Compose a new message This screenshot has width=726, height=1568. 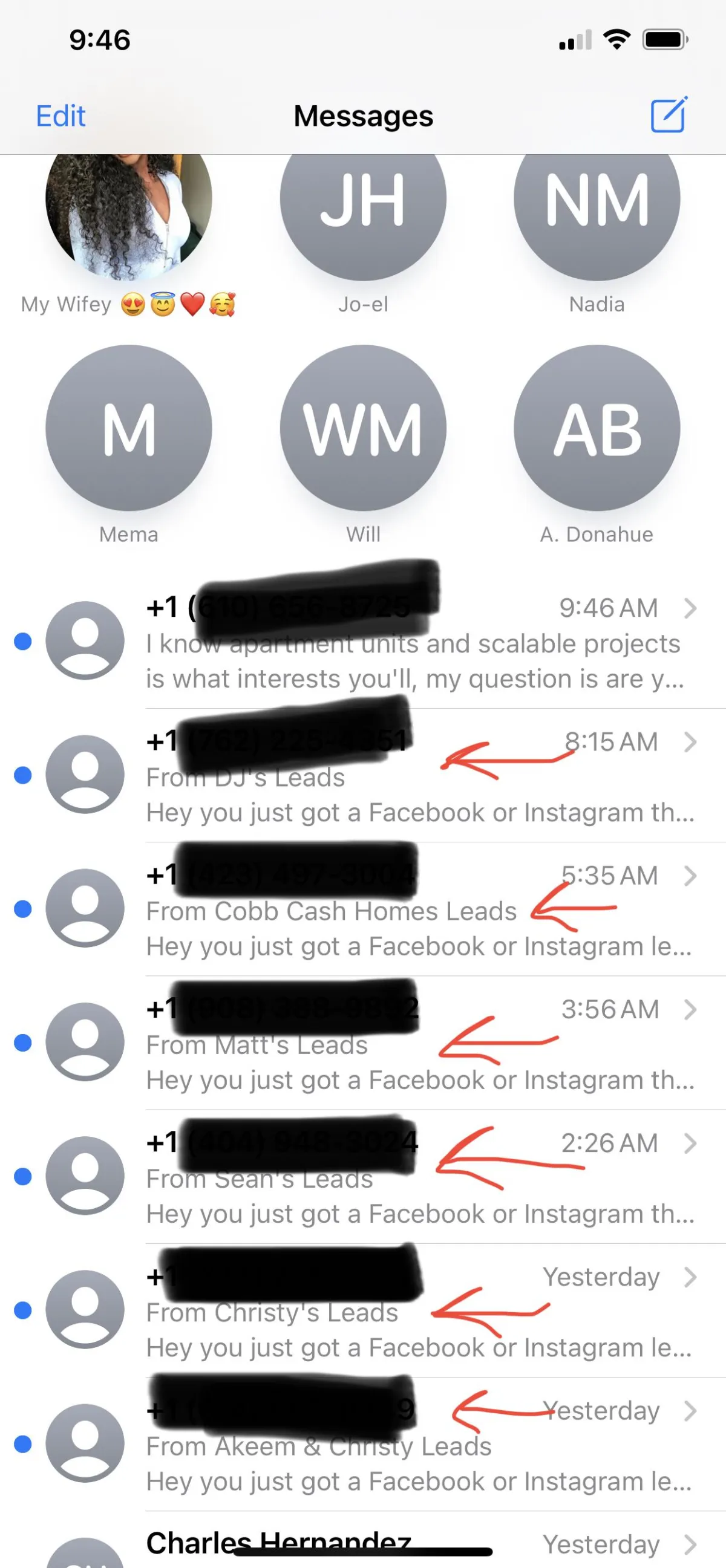[669, 114]
